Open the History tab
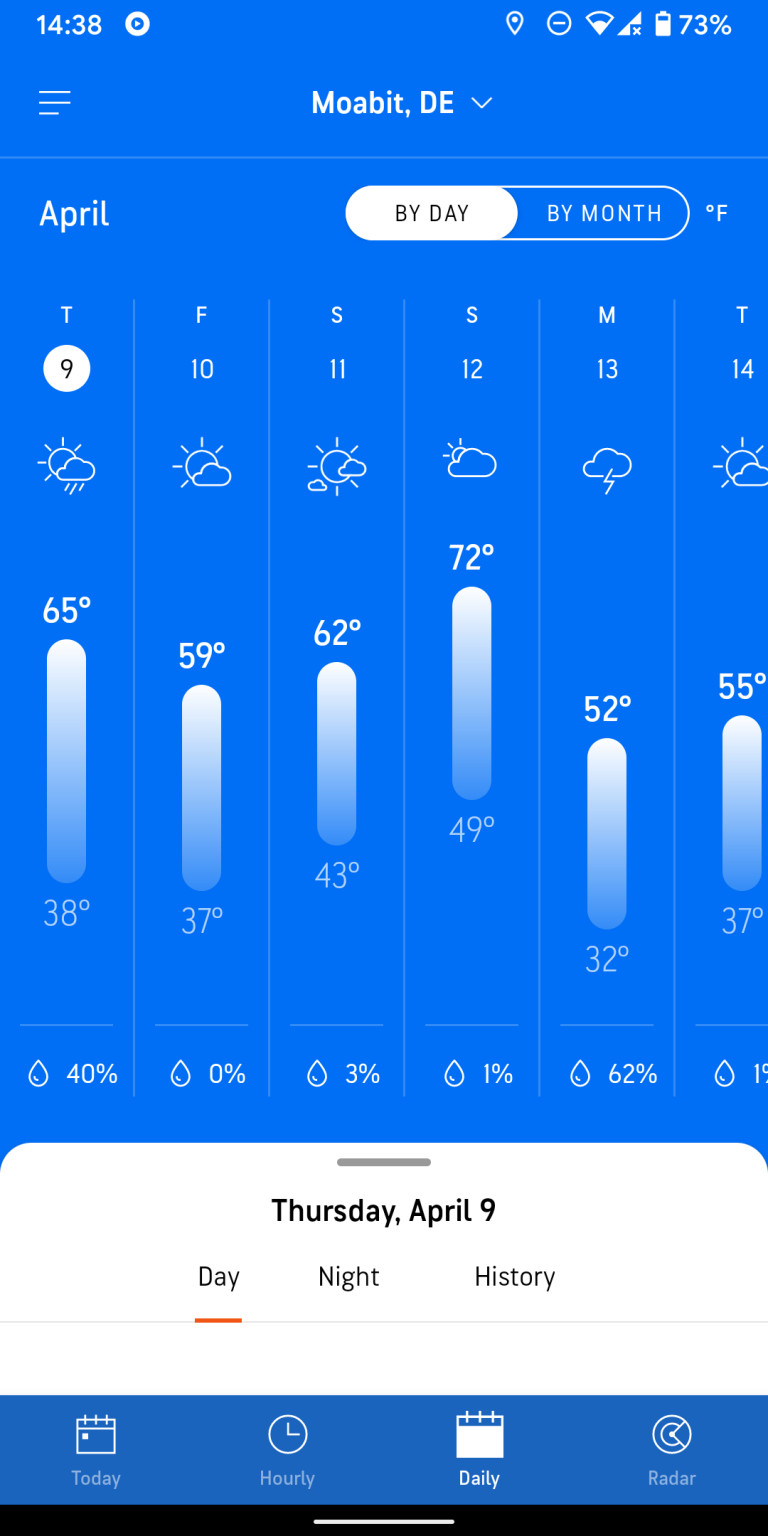768x1536 pixels. click(514, 1277)
